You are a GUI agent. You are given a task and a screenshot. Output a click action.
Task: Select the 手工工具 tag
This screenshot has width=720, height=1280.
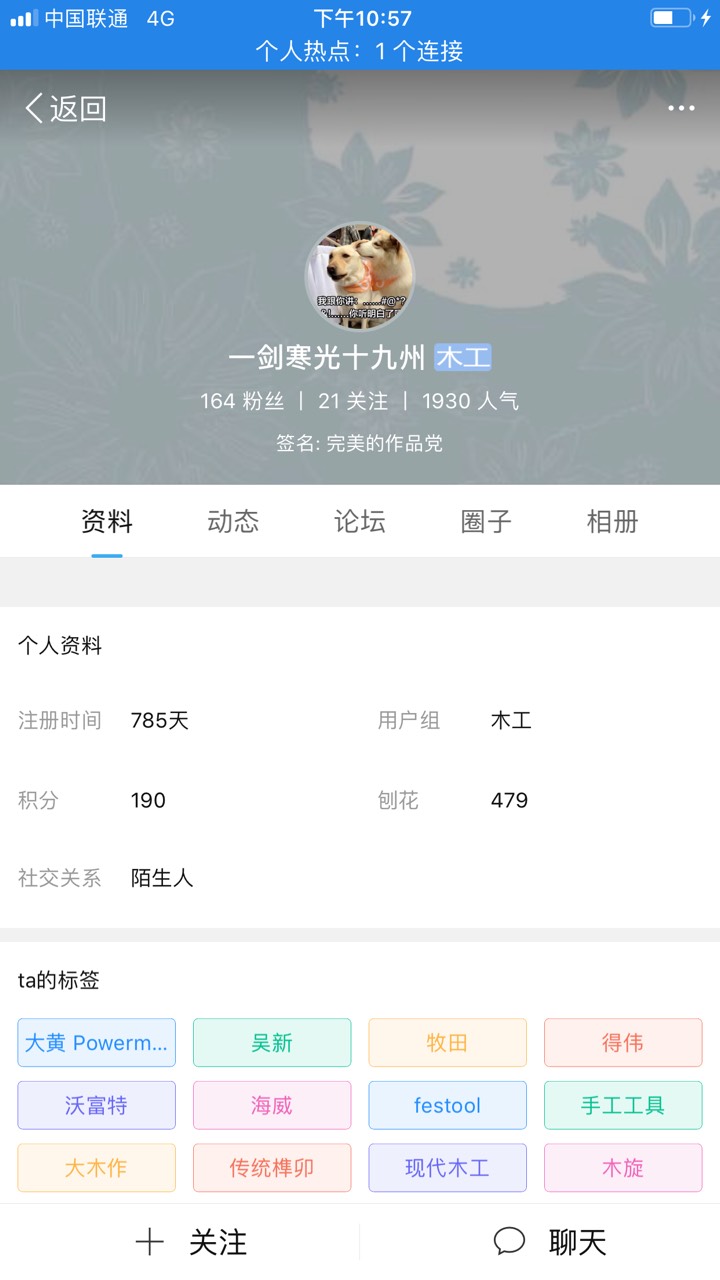pos(623,1105)
